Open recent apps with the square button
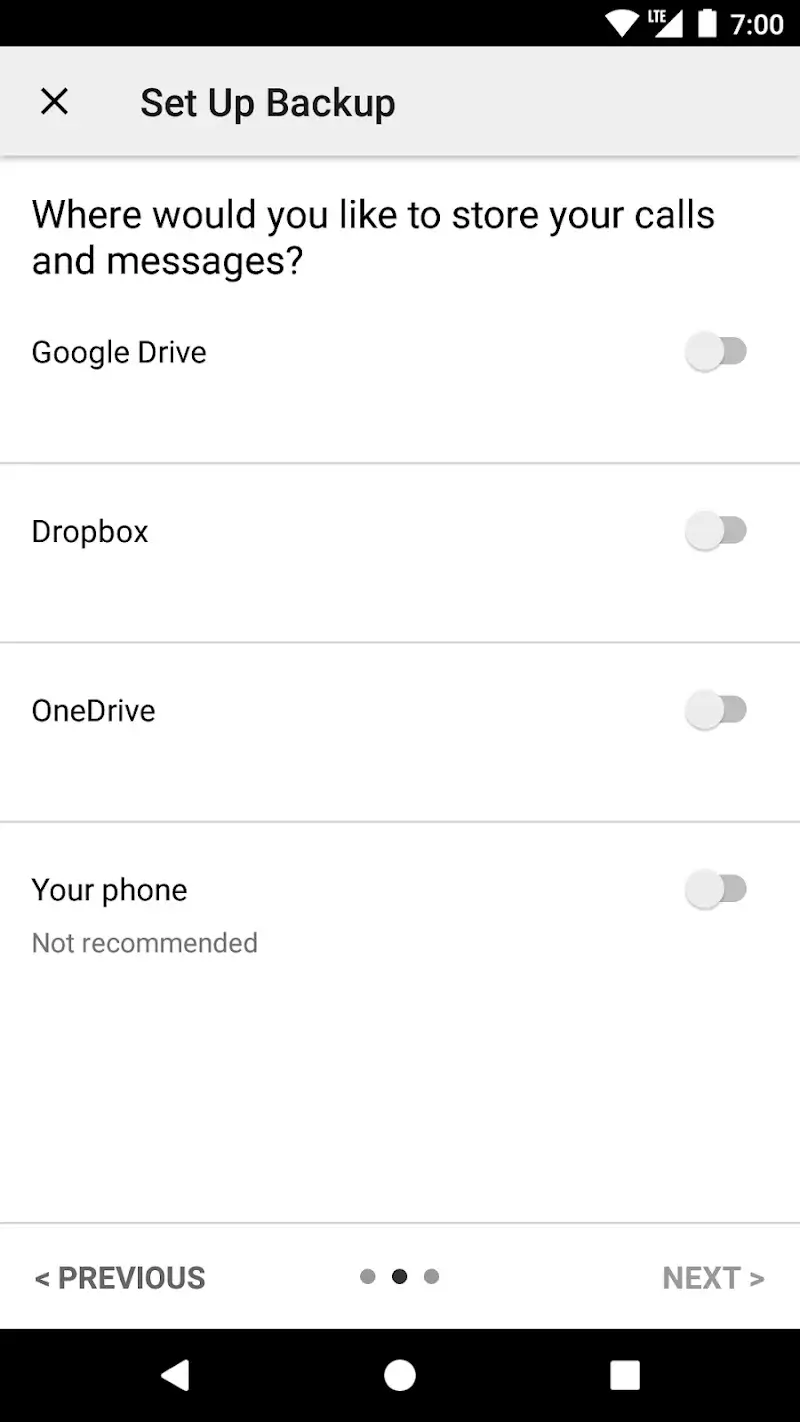Viewport: 800px width, 1422px height. point(624,1373)
